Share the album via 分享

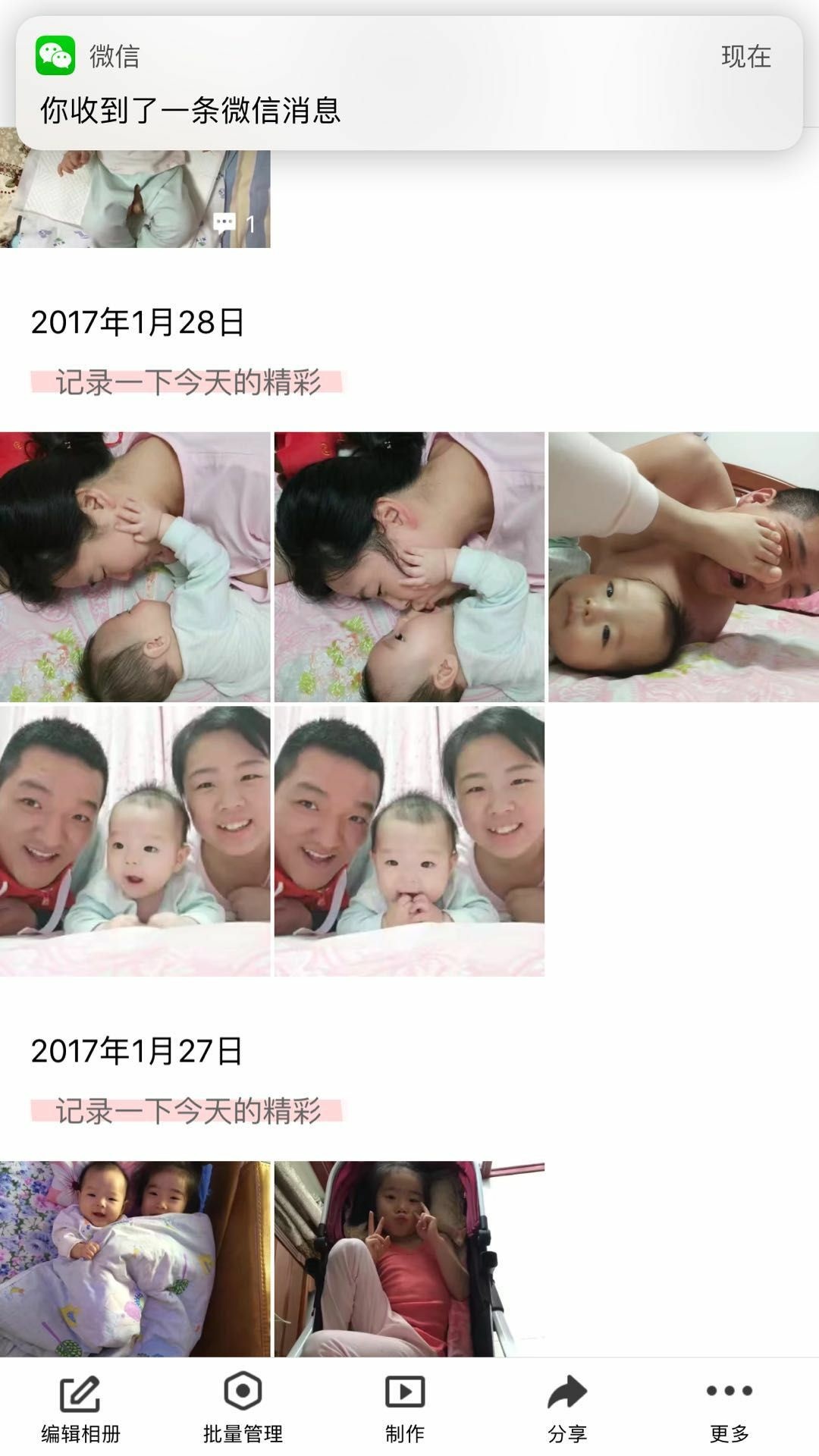(567, 1408)
